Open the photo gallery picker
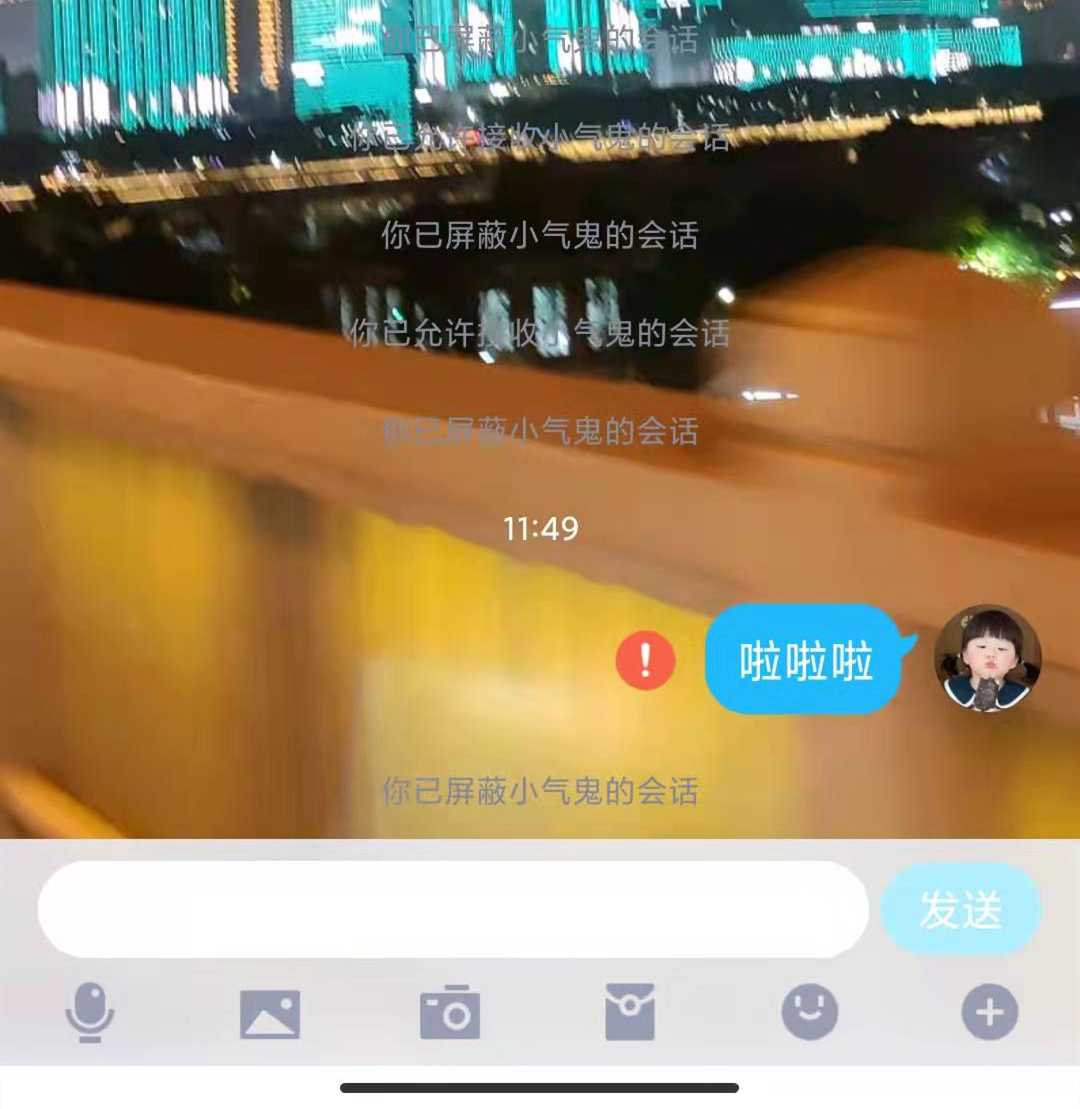Viewport: 1080px width, 1109px height. 270,1013
